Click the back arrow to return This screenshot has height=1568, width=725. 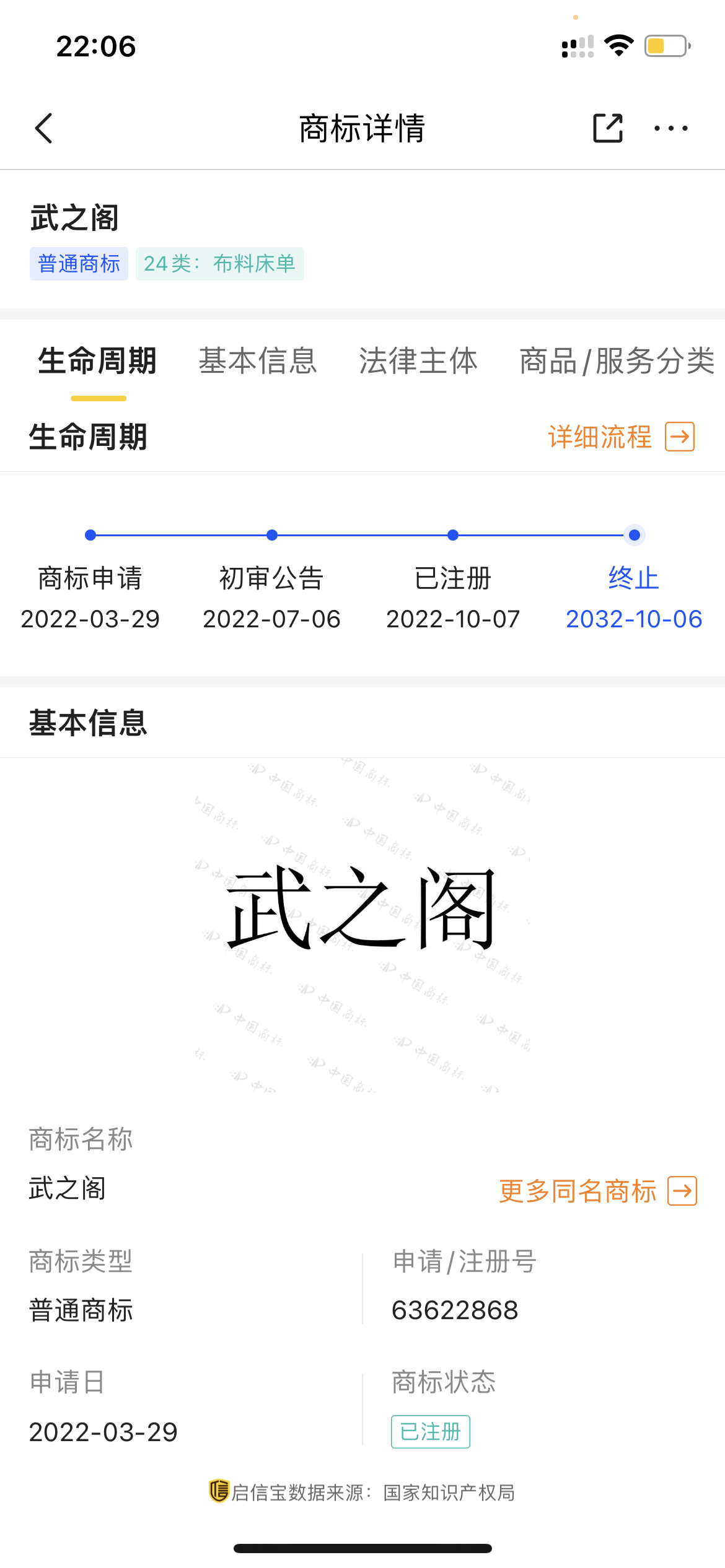(x=42, y=128)
